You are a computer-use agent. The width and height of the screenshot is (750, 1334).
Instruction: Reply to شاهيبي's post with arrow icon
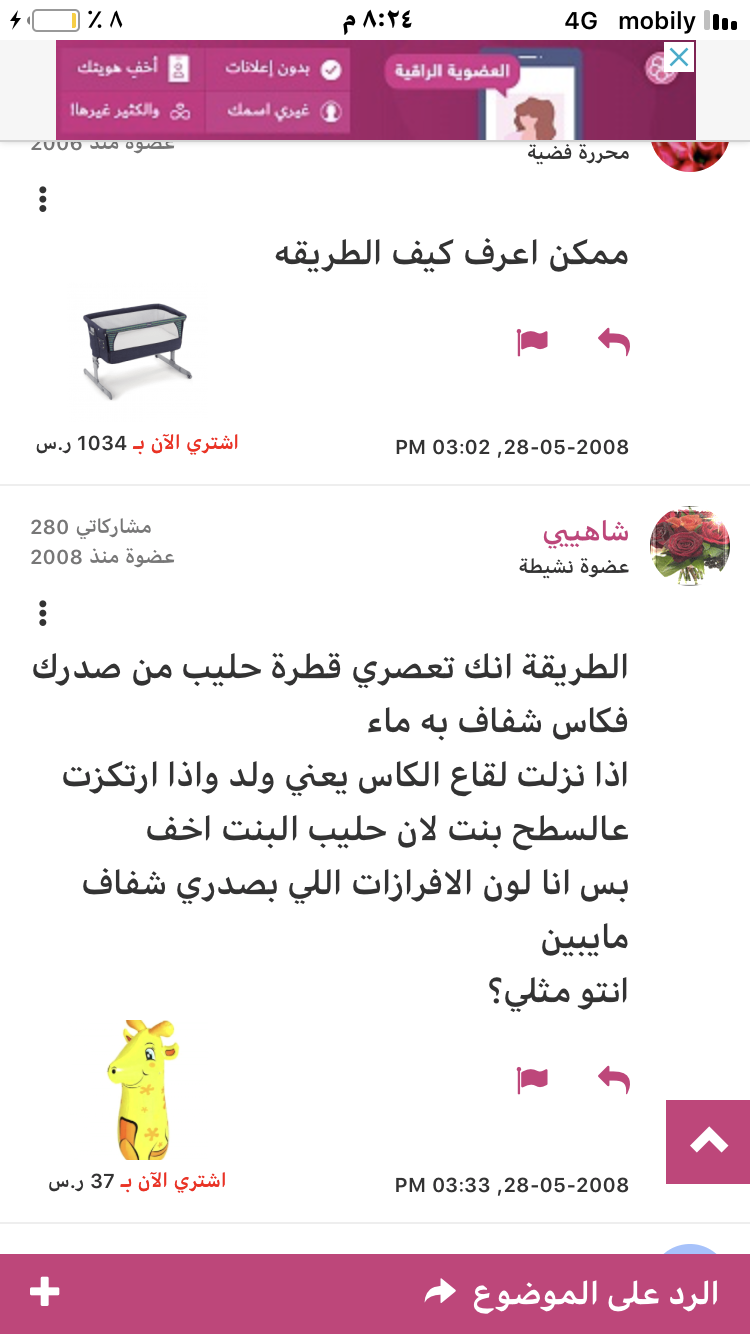(x=614, y=1079)
